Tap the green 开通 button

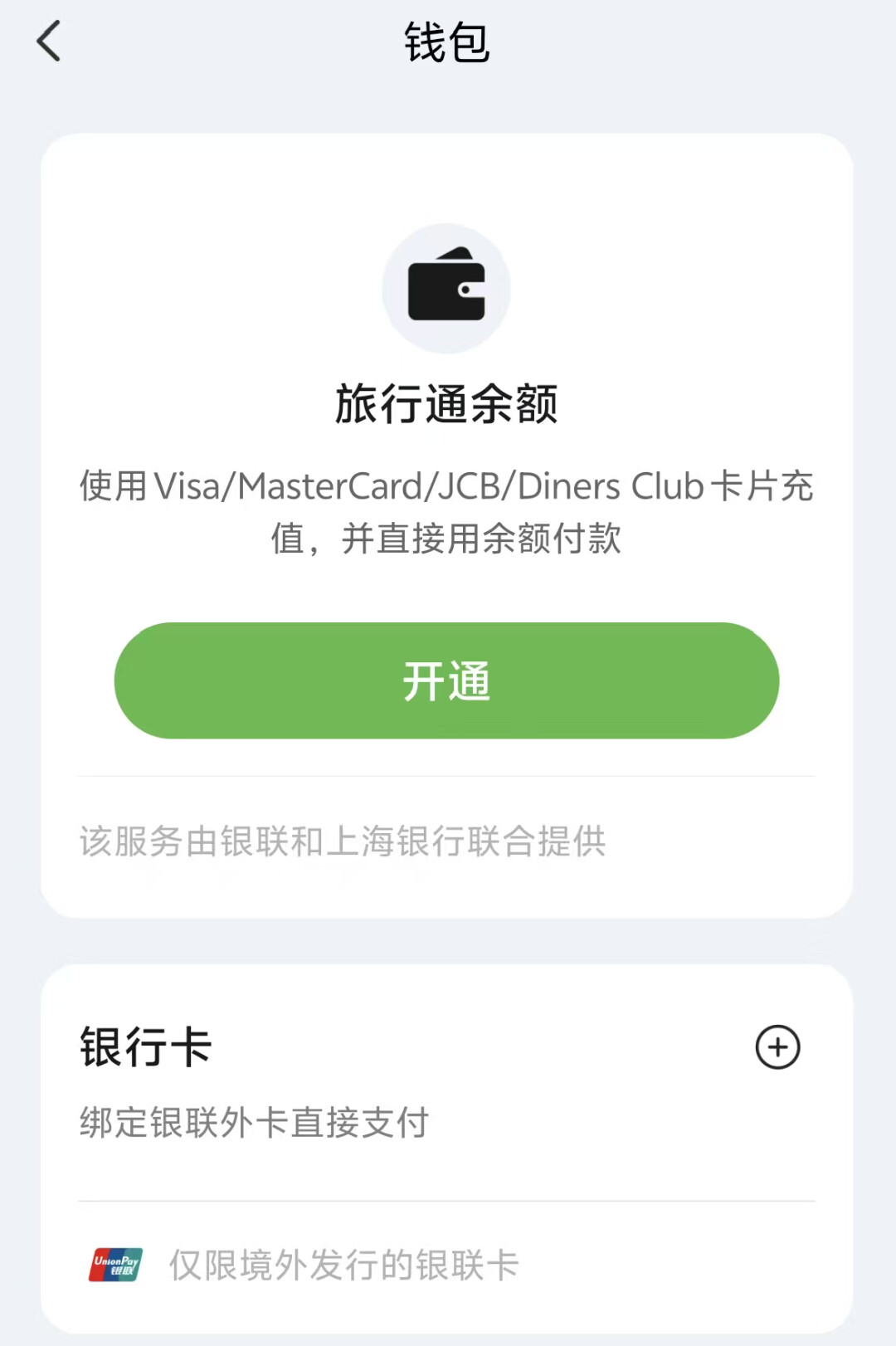446,680
